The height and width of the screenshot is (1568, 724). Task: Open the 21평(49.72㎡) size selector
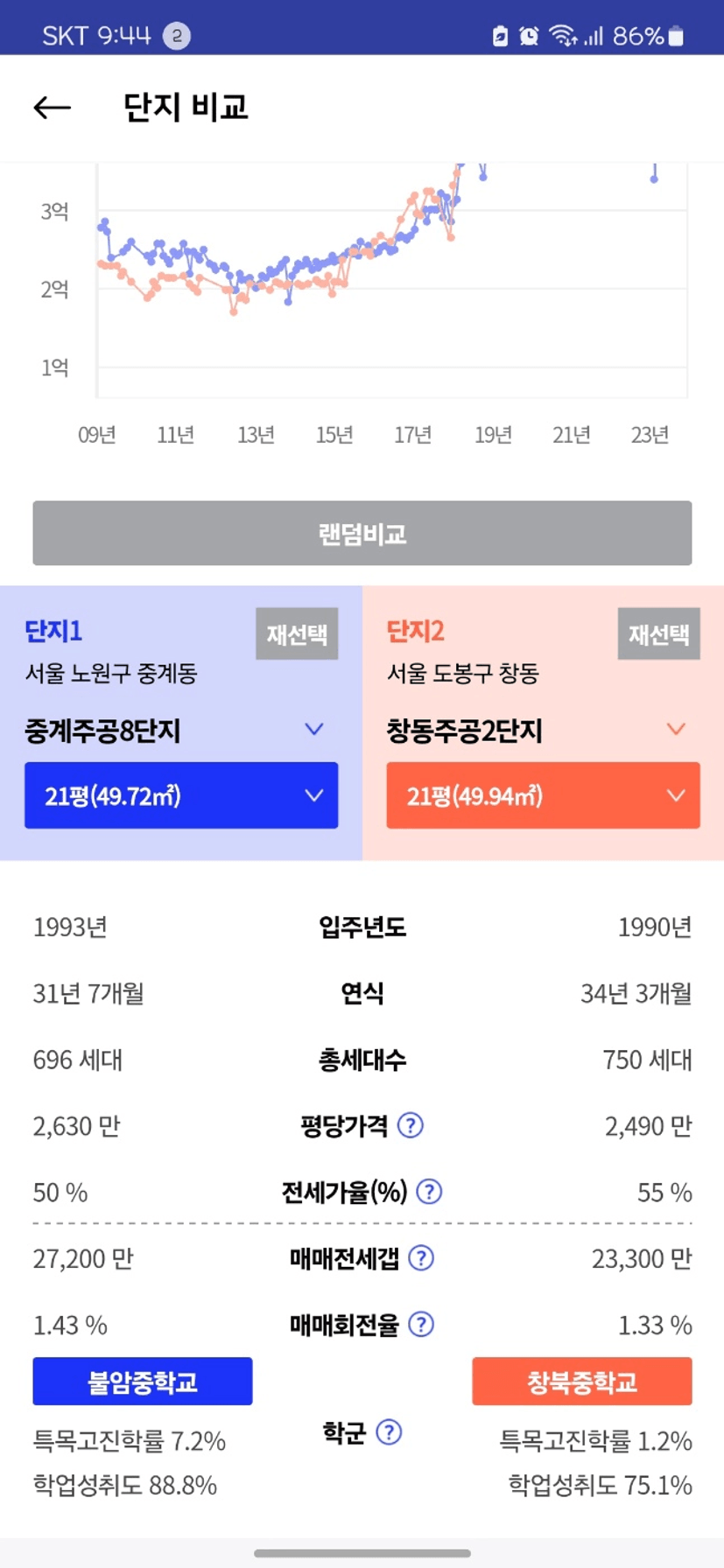(181, 795)
